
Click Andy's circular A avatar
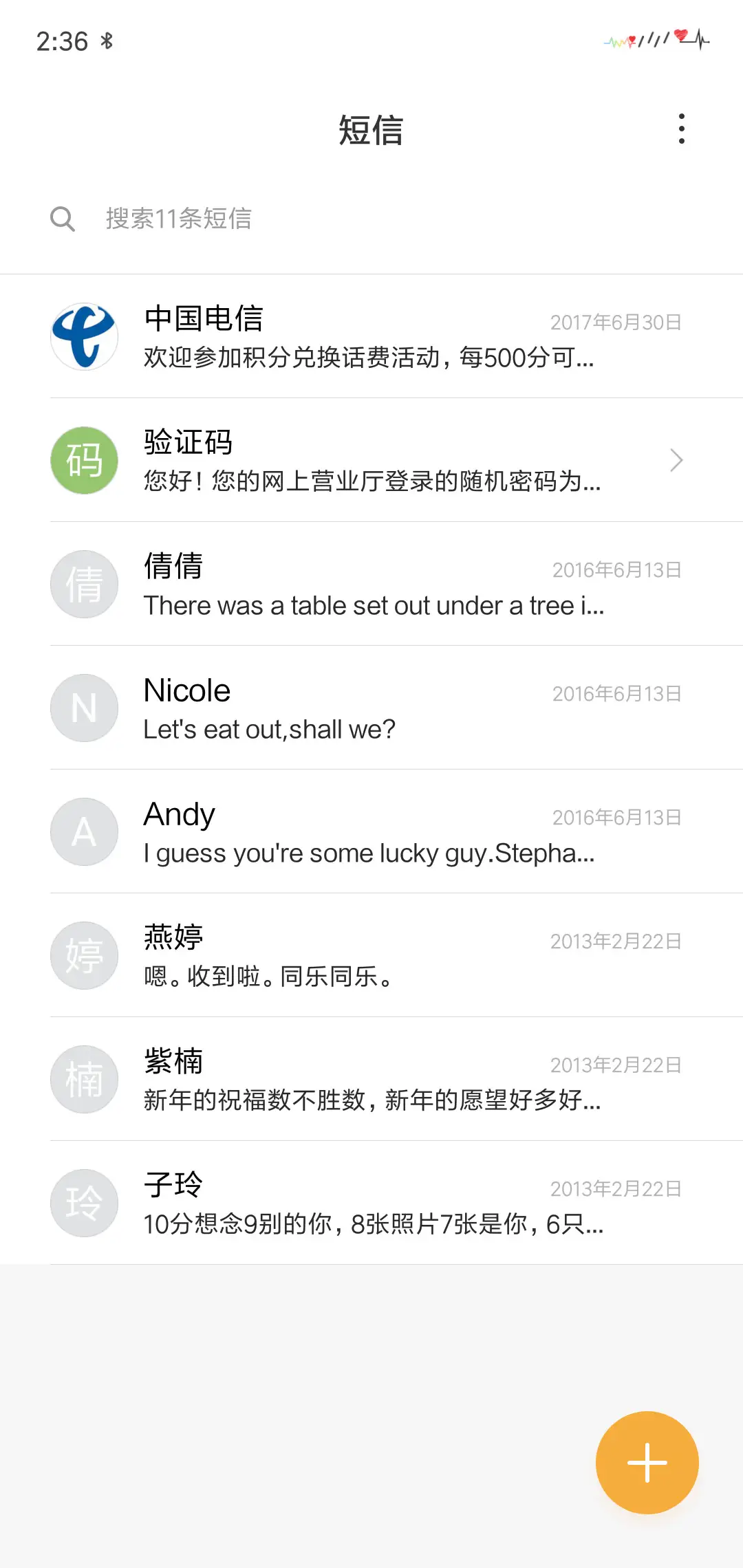(x=84, y=831)
